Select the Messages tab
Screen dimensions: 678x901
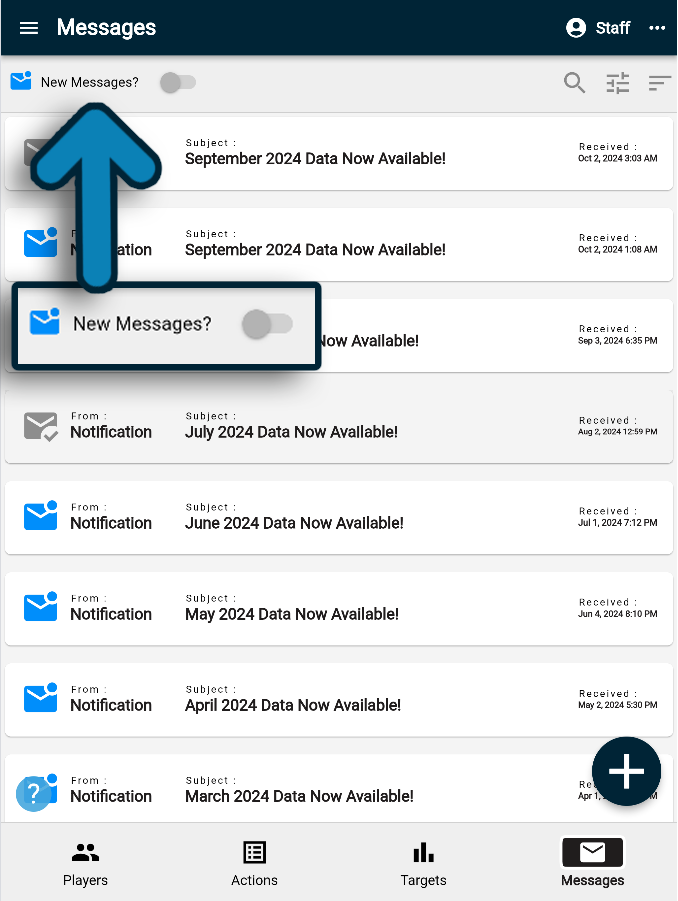592,864
